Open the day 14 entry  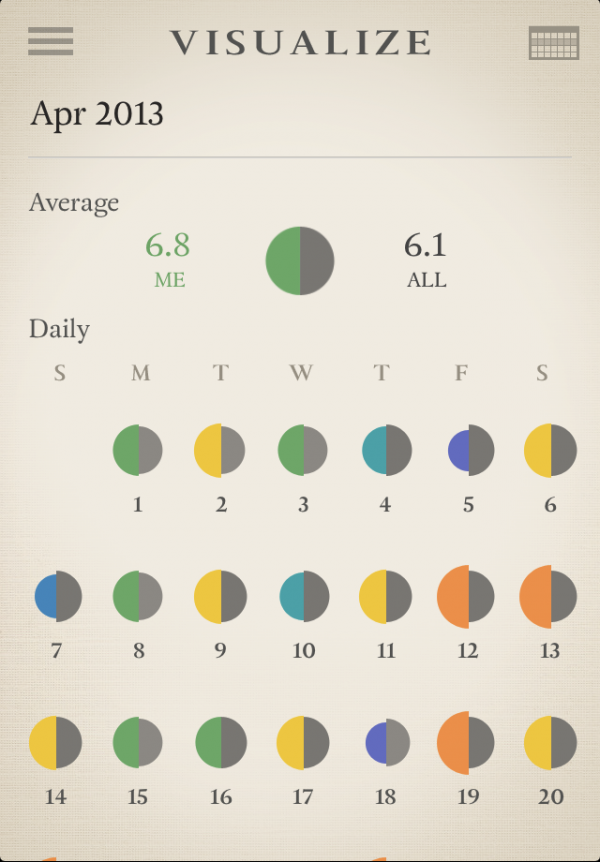(55, 743)
